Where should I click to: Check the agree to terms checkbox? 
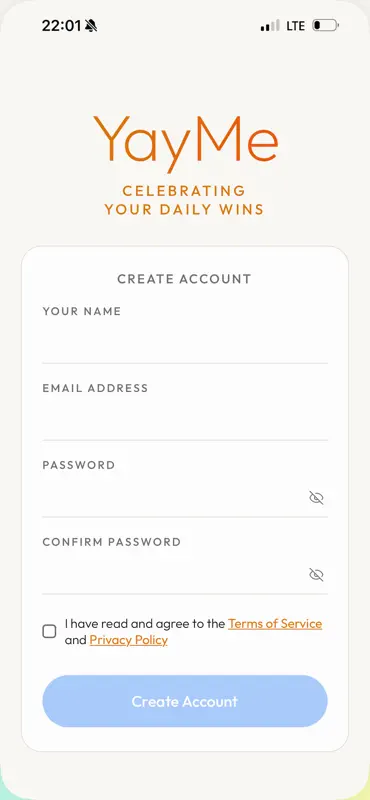point(49,632)
